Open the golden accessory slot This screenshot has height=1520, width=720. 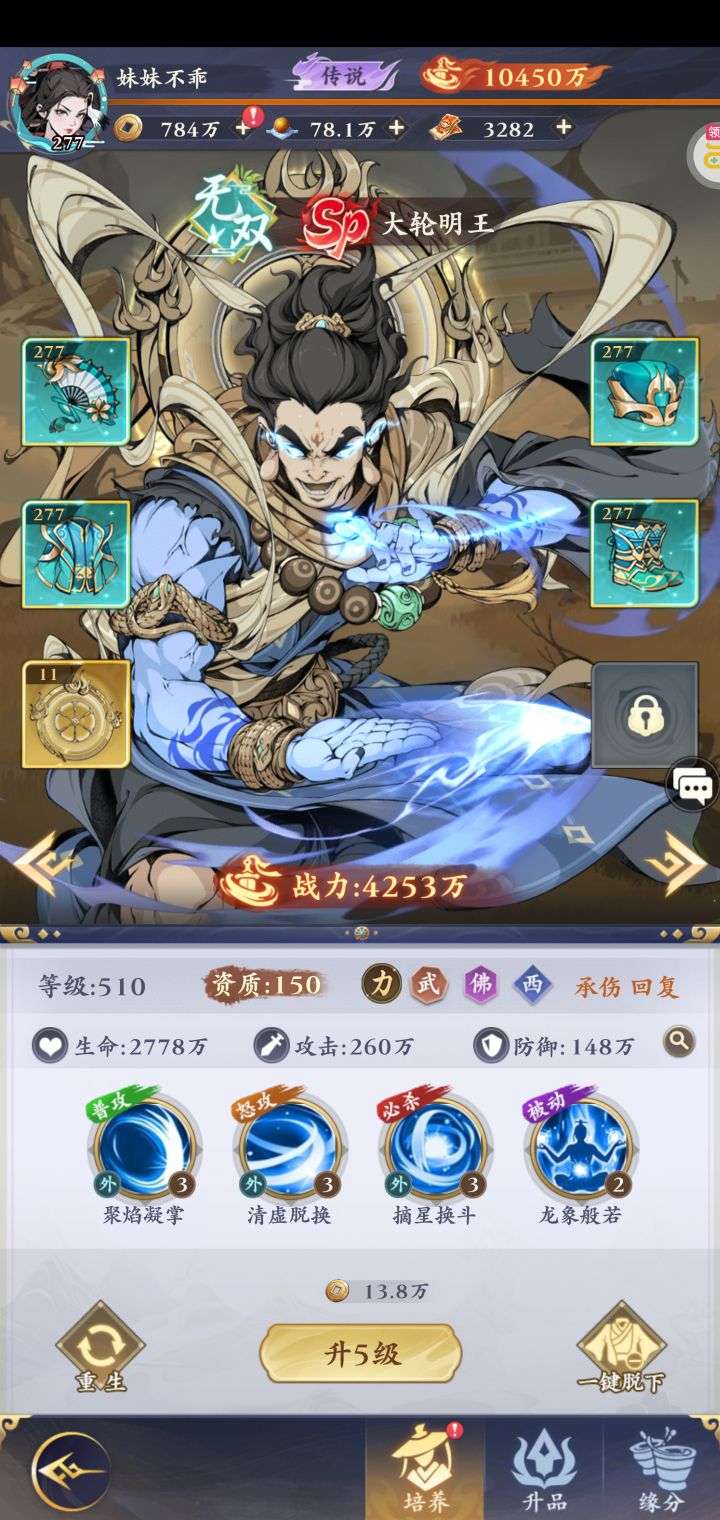(76, 713)
